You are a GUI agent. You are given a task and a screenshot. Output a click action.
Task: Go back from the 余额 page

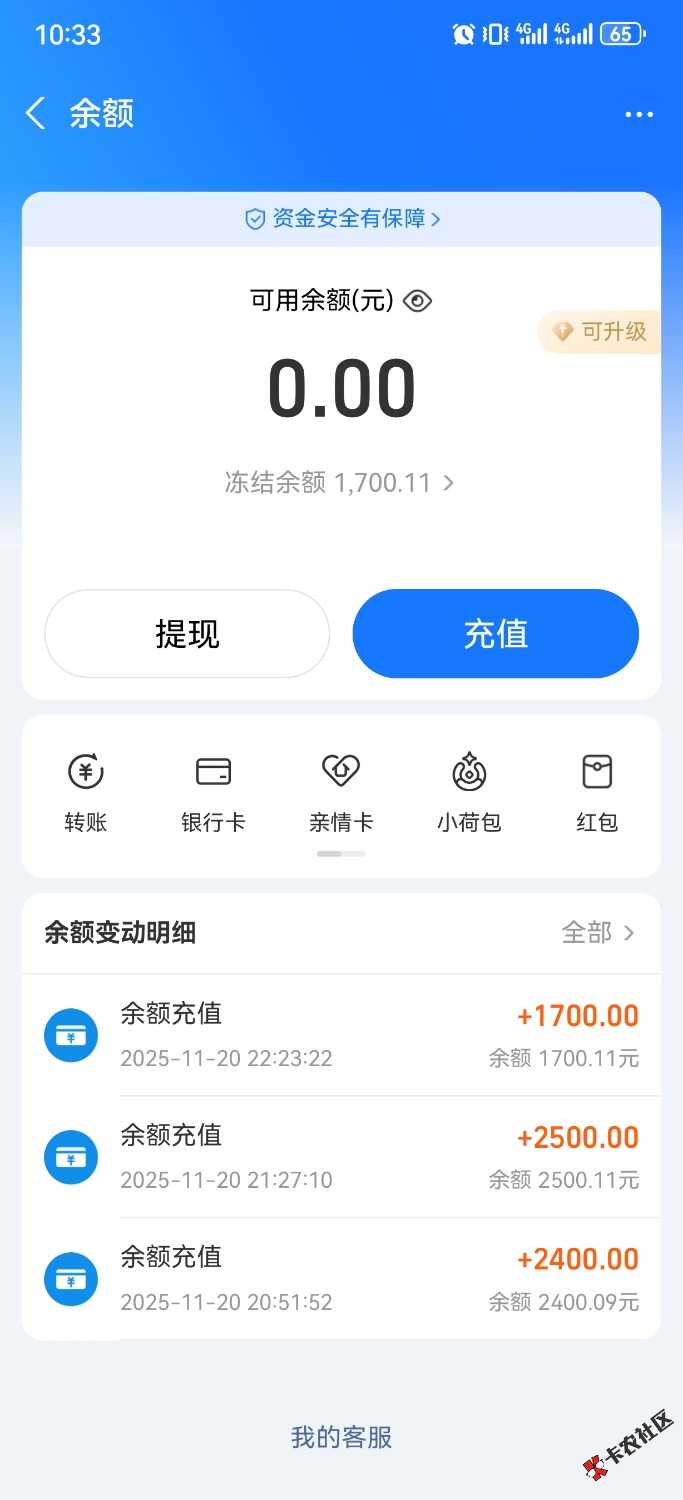click(x=36, y=114)
